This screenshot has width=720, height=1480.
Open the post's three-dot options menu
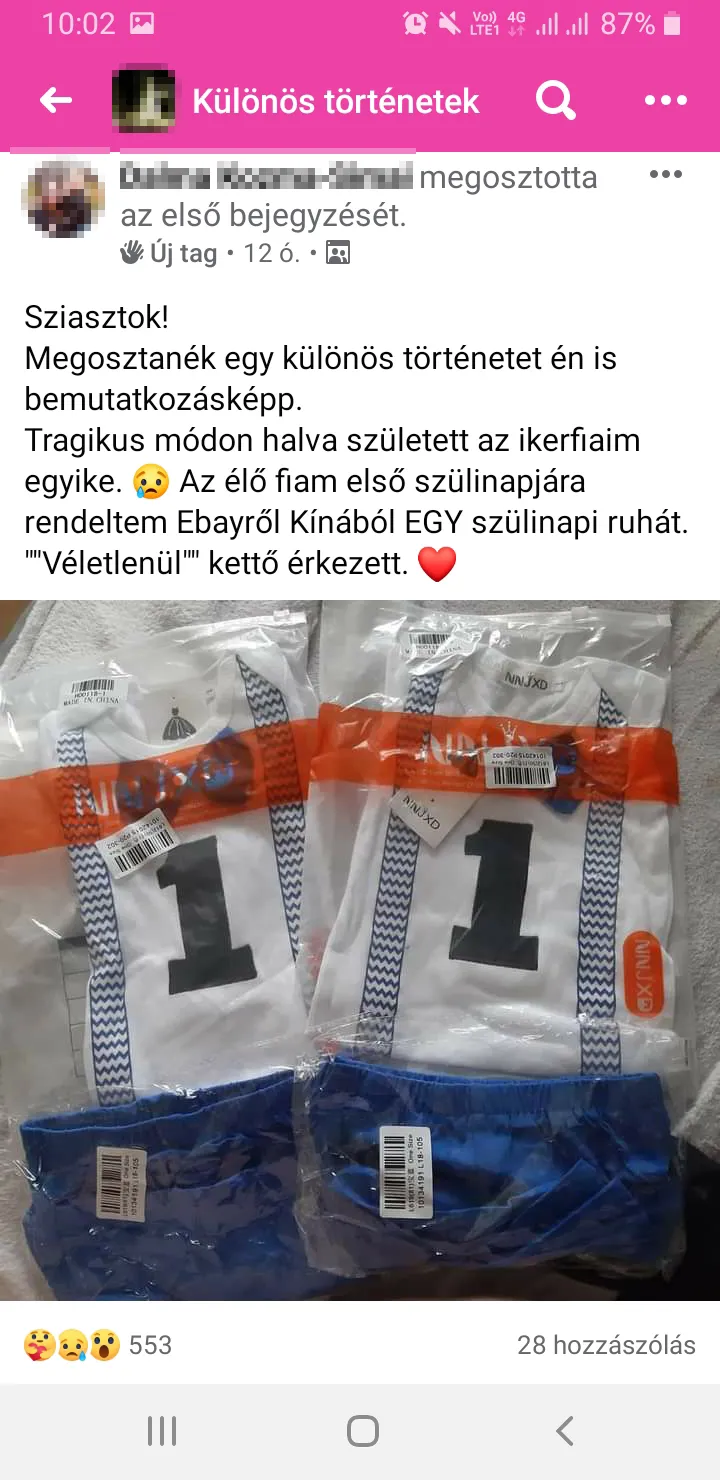tap(665, 175)
